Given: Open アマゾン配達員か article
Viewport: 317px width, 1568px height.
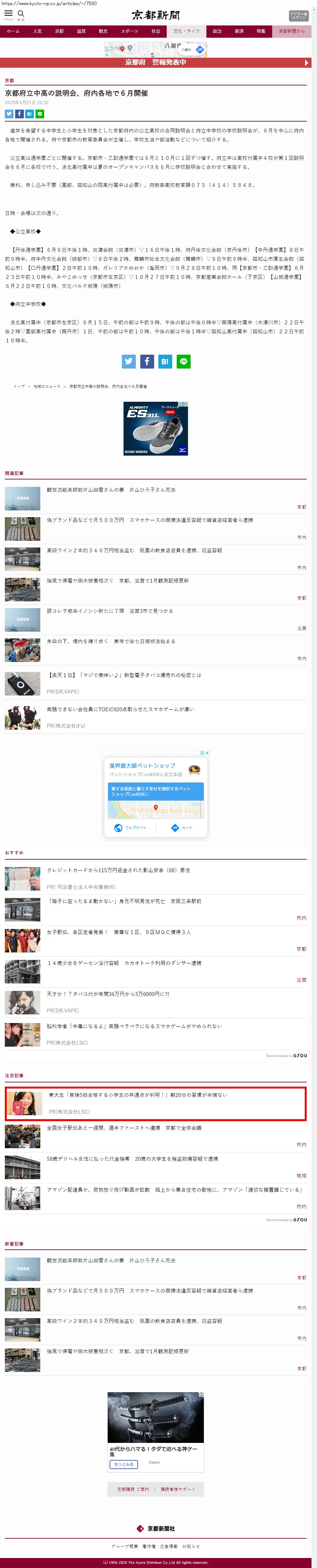Looking at the screenshot, I should pos(174,1189).
